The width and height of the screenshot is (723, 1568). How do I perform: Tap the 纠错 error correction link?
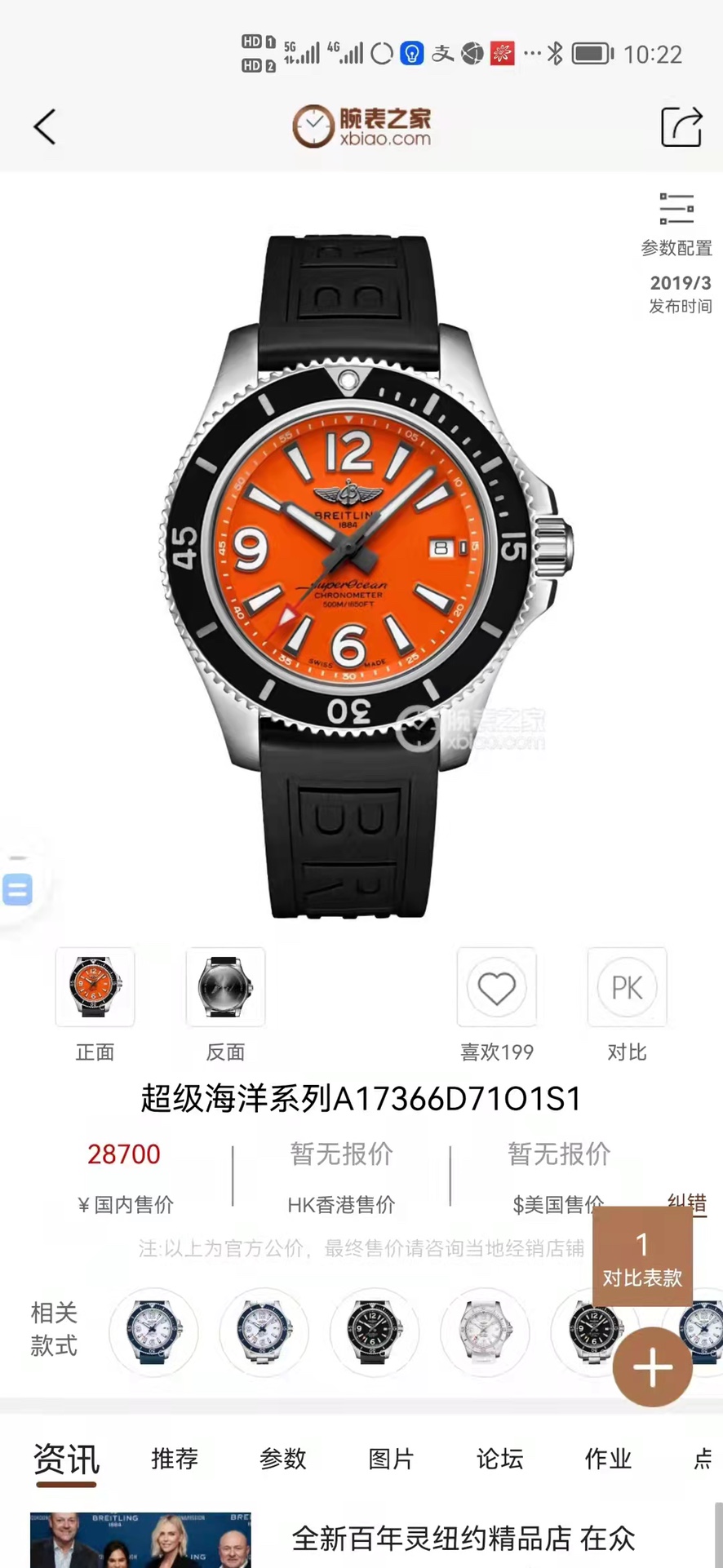click(x=688, y=1204)
